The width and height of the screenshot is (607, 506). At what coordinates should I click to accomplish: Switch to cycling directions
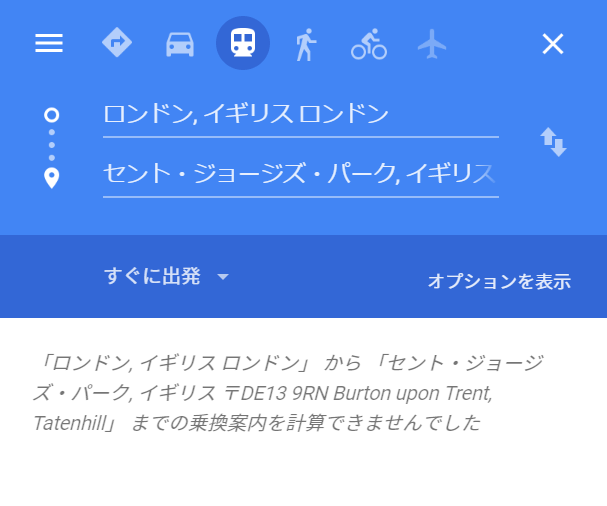click(368, 44)
